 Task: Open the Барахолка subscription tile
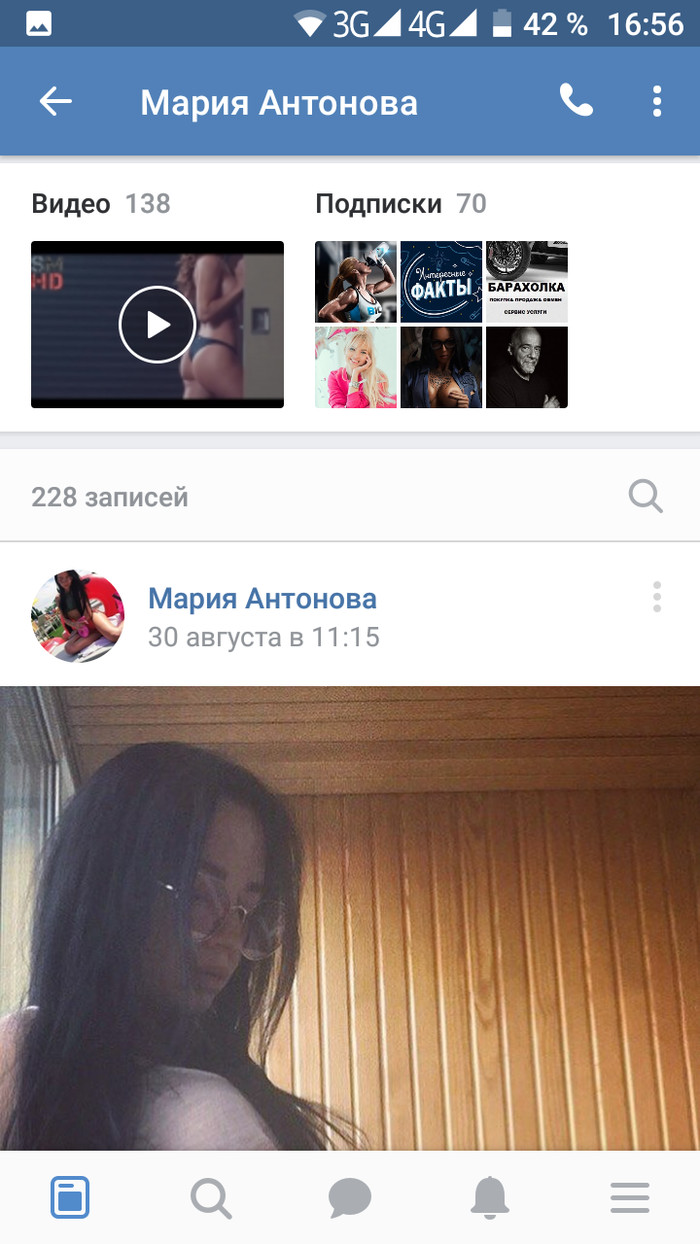tap(527, 281)
